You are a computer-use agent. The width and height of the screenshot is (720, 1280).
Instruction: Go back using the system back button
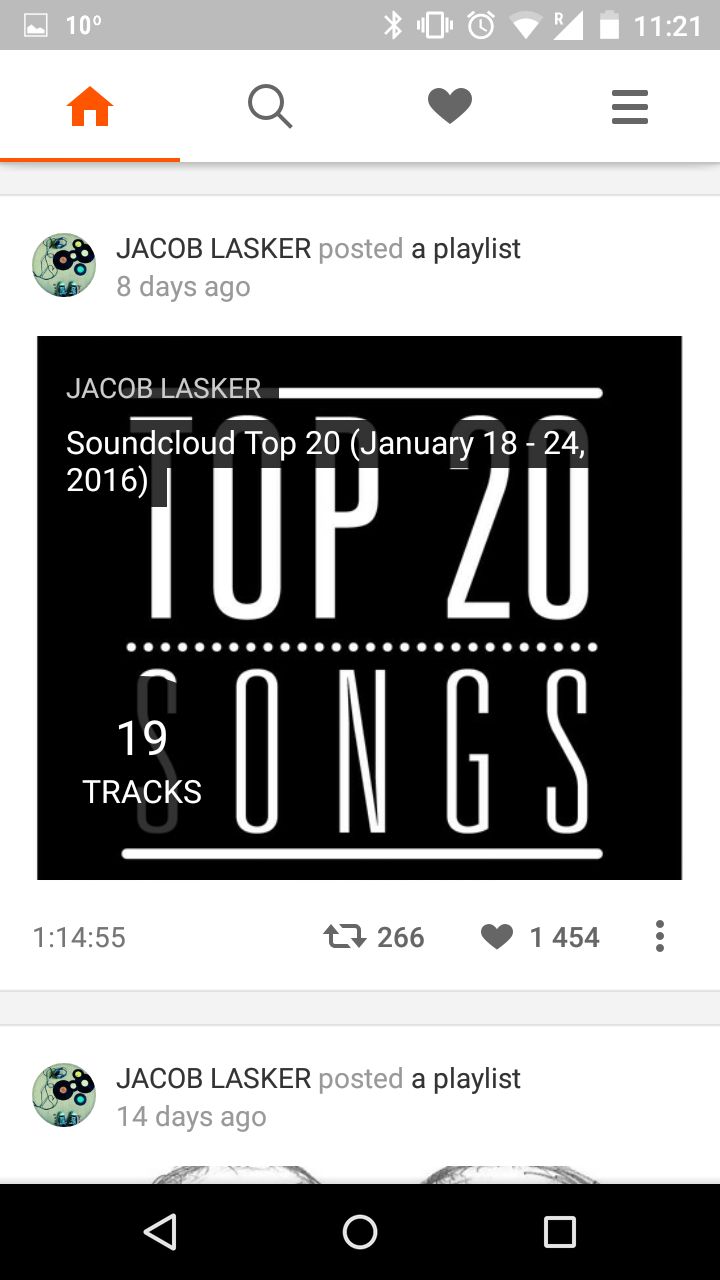[160, 1232]
